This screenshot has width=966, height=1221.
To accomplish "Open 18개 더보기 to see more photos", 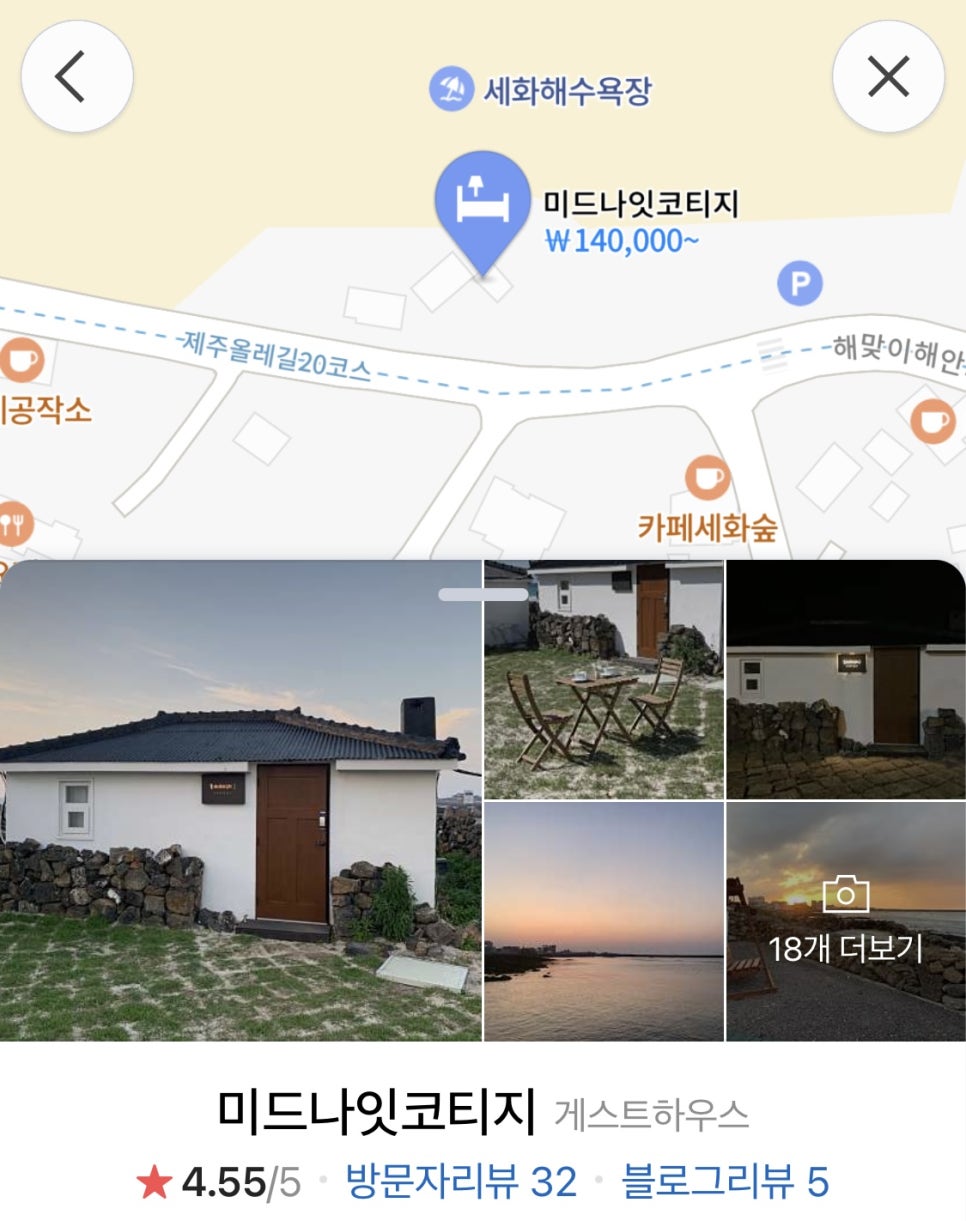I will (845, 921).
